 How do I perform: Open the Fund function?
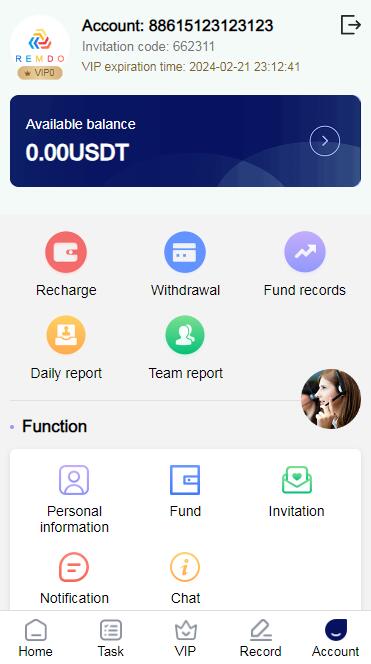[x=185, y=492]
